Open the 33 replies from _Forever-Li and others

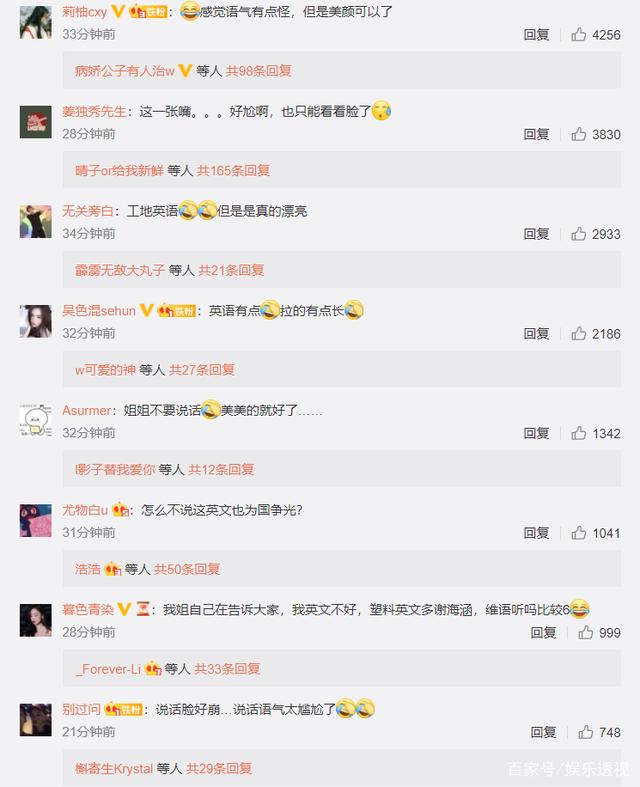(x=227, y=669)
